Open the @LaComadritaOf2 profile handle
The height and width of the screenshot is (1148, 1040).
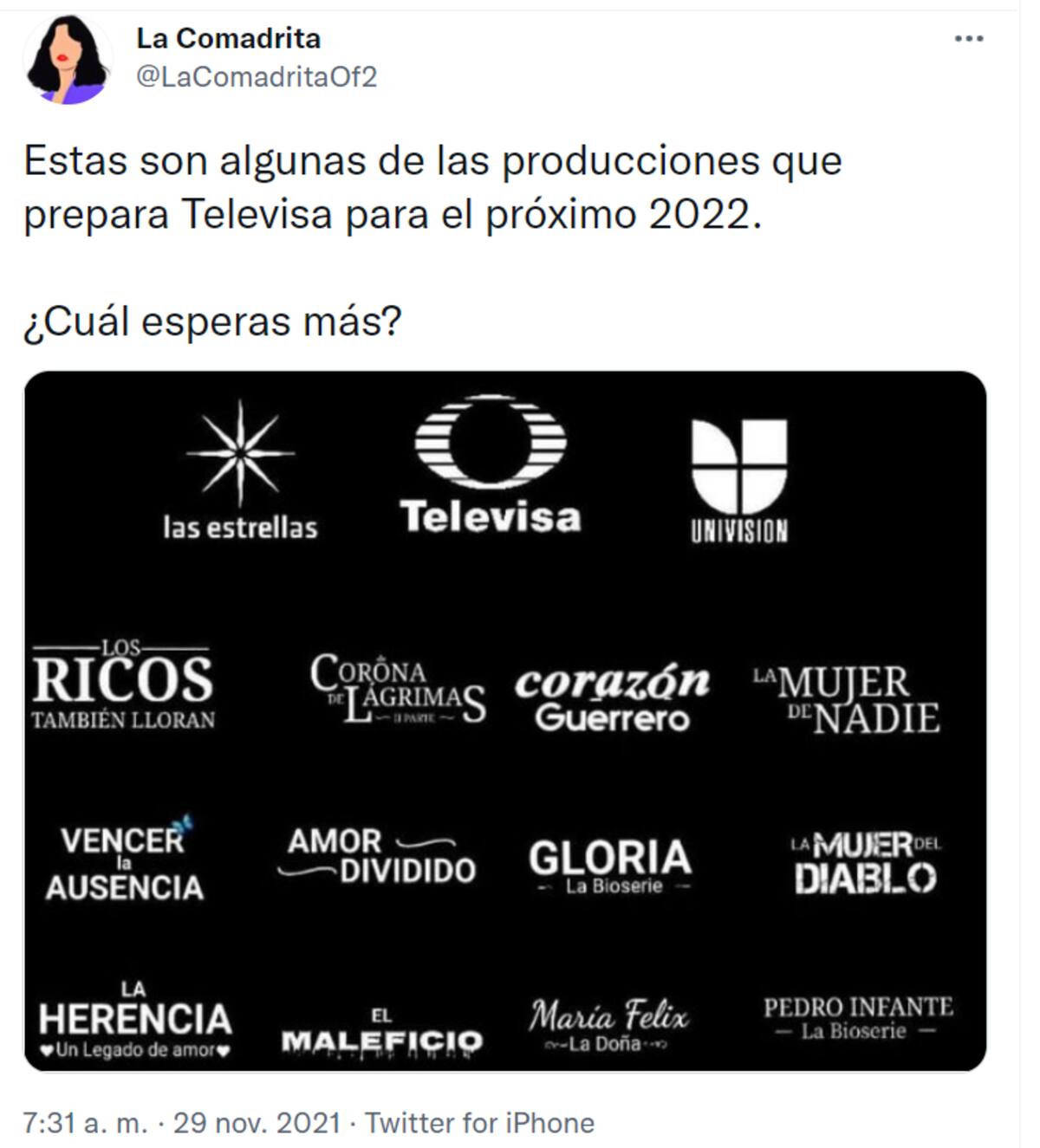click(x=257, y=77)
